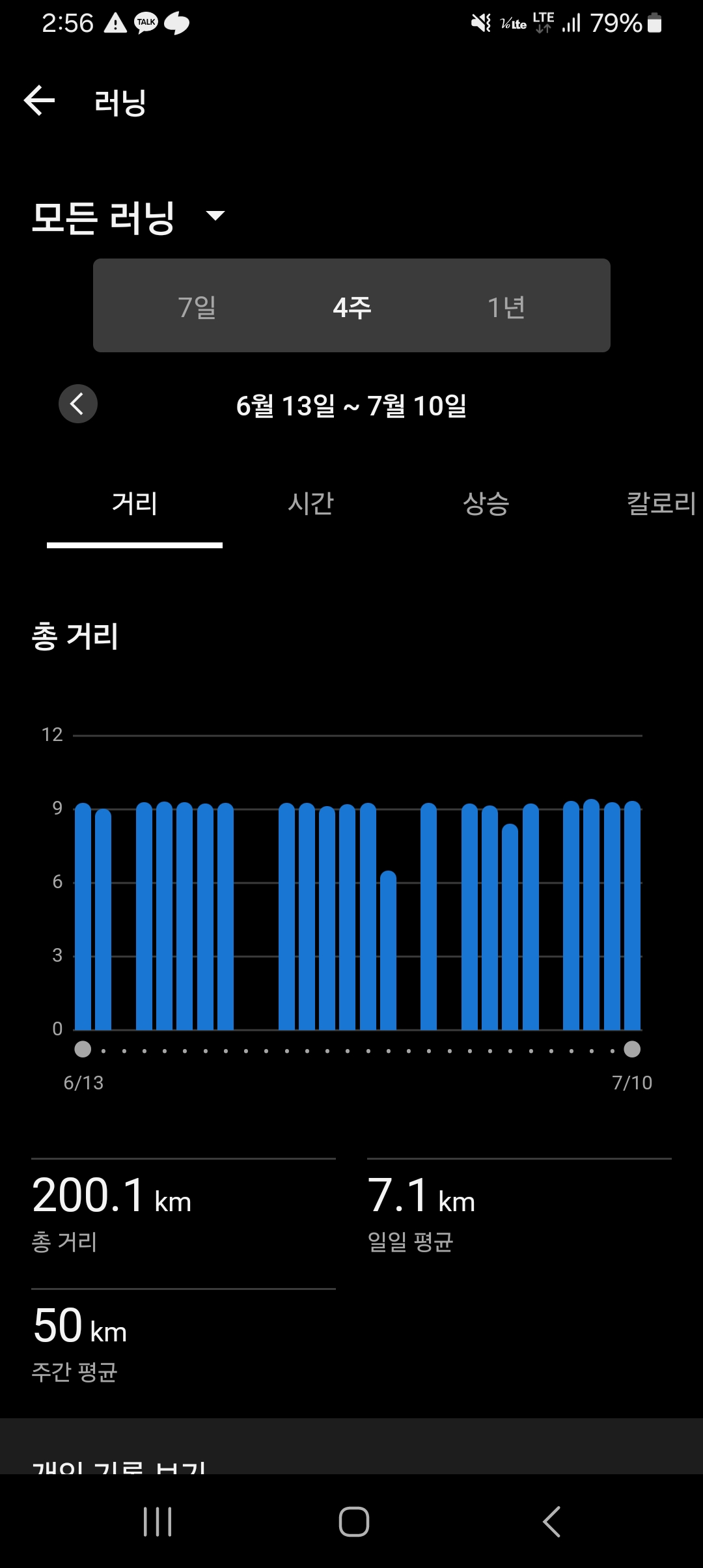
Task: Switch to the 1년 range
Action: pos(506,306)
